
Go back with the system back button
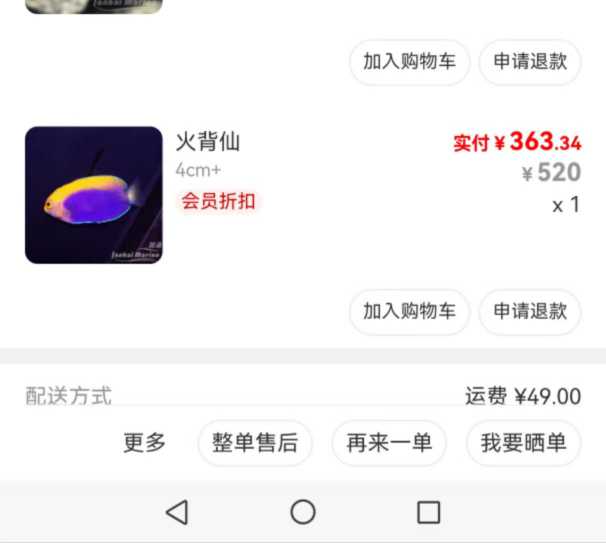tap(177, 513)
